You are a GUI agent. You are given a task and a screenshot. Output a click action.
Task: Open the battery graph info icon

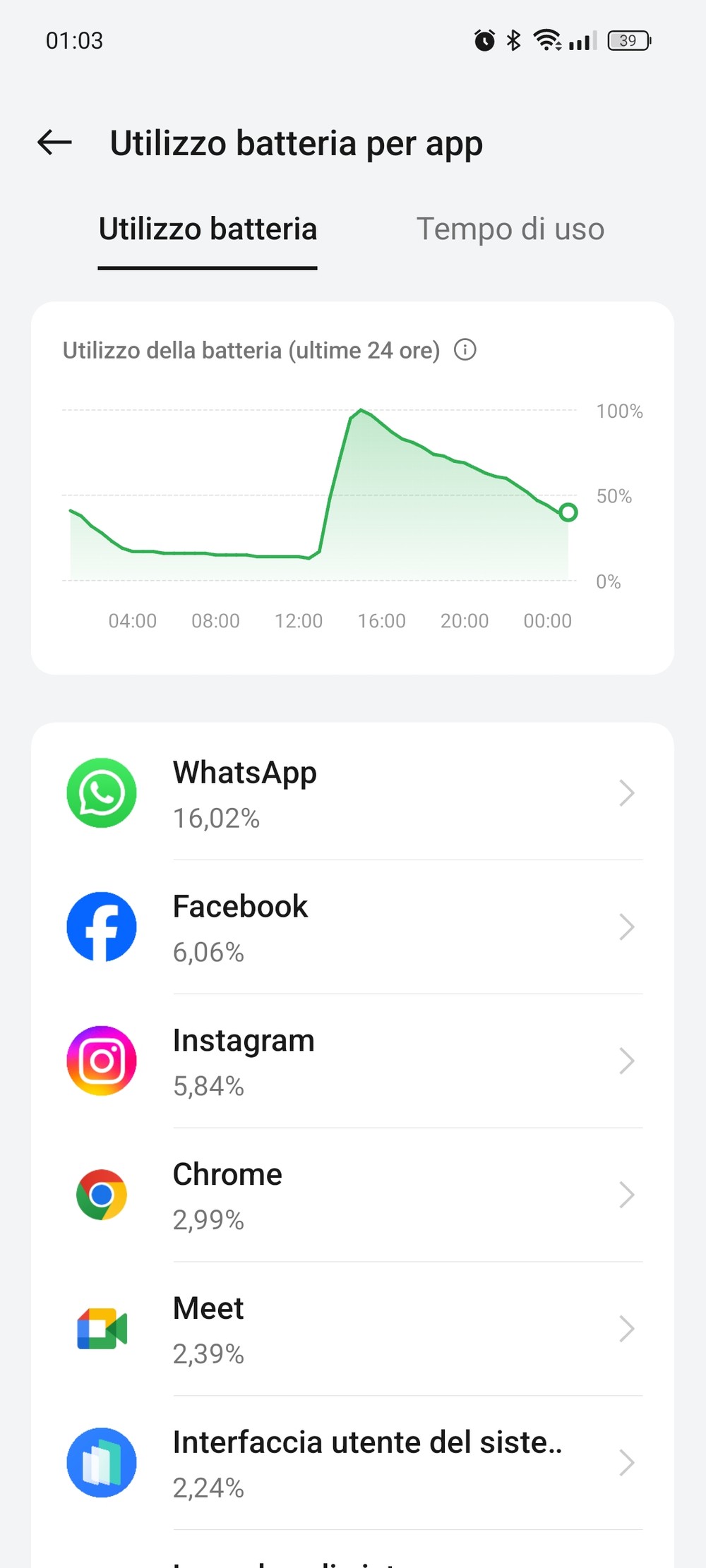(x=465, y=349)
